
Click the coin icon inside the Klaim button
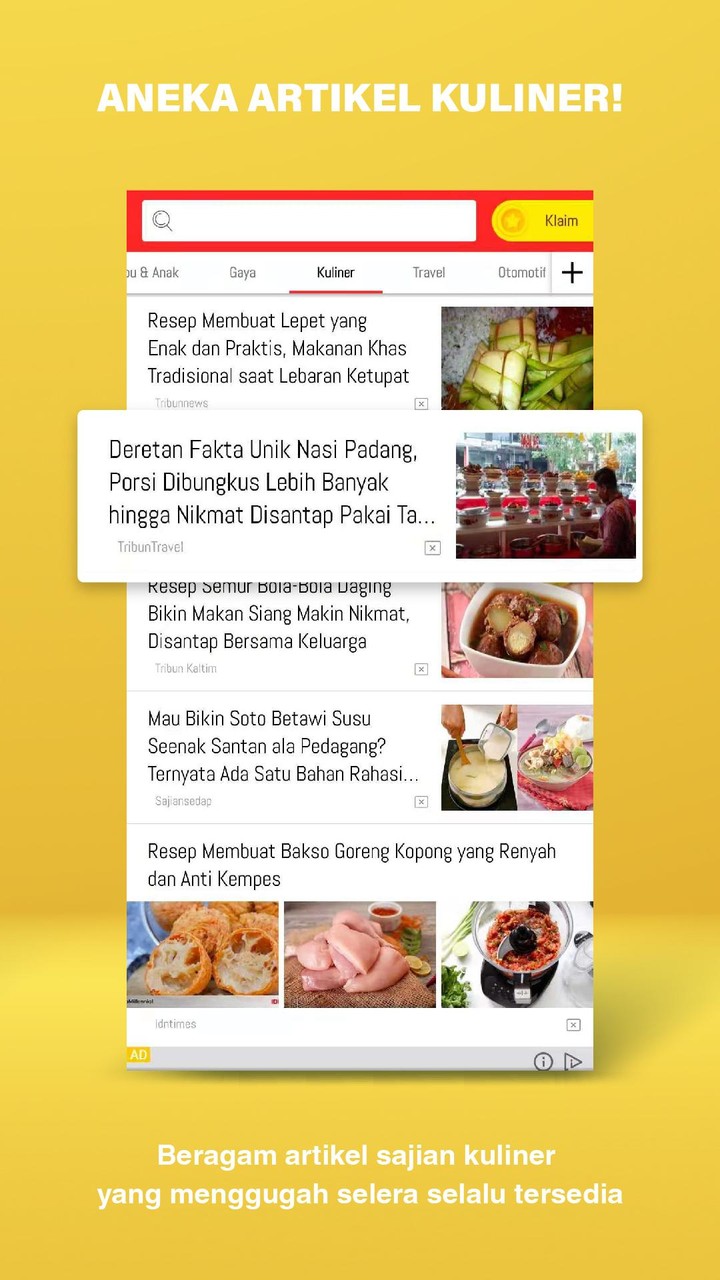(511, 221)
